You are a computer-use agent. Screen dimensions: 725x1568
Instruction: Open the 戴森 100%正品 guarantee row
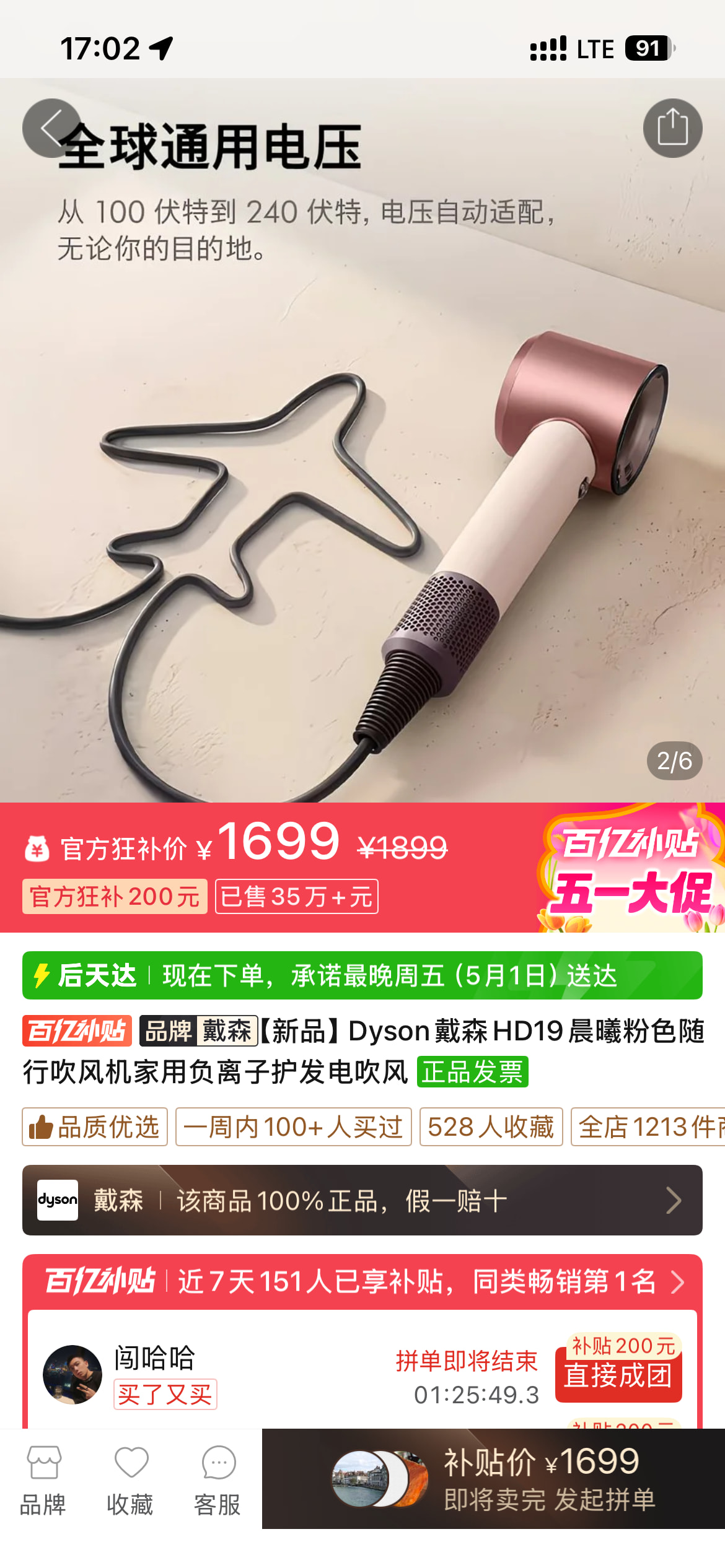[362, 1200]
